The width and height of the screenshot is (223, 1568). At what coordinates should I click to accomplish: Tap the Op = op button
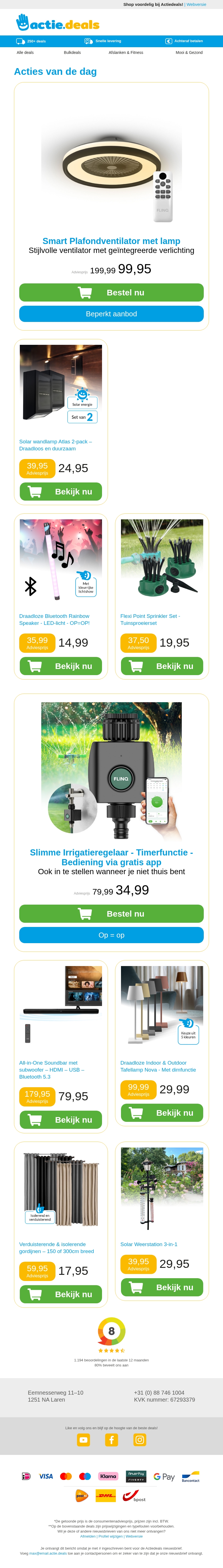pyautogui.click(x=111, y=935)
